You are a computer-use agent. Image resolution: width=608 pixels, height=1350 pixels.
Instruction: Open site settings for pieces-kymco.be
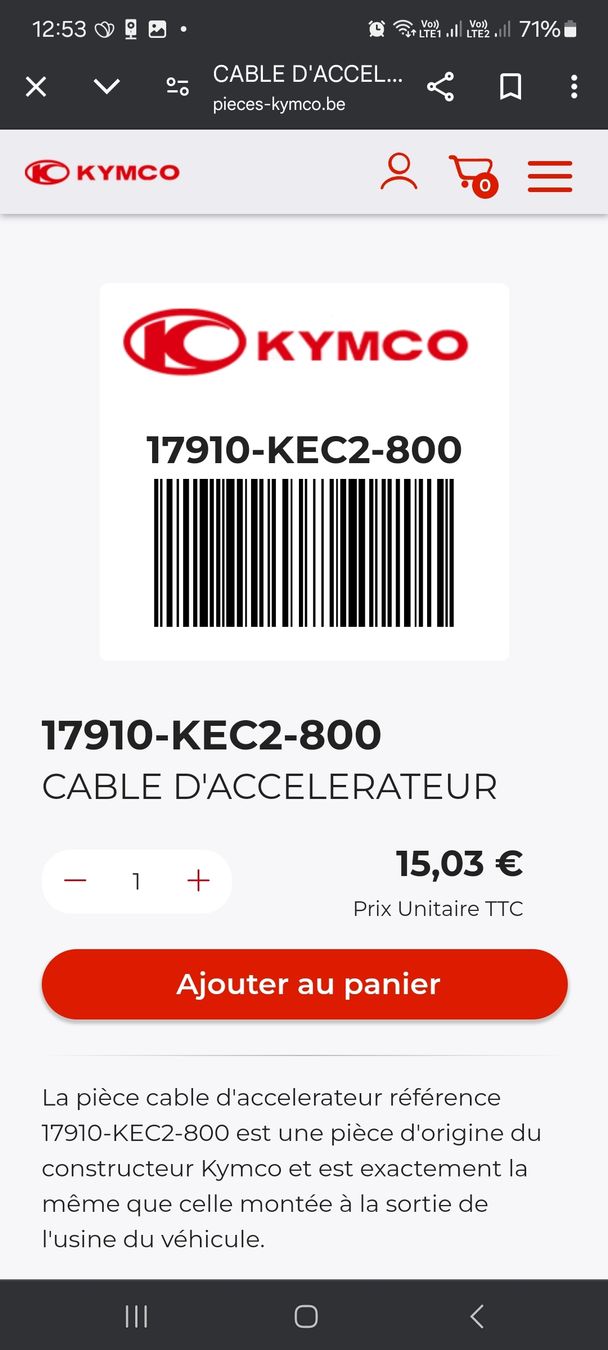[x=178, y=87]
